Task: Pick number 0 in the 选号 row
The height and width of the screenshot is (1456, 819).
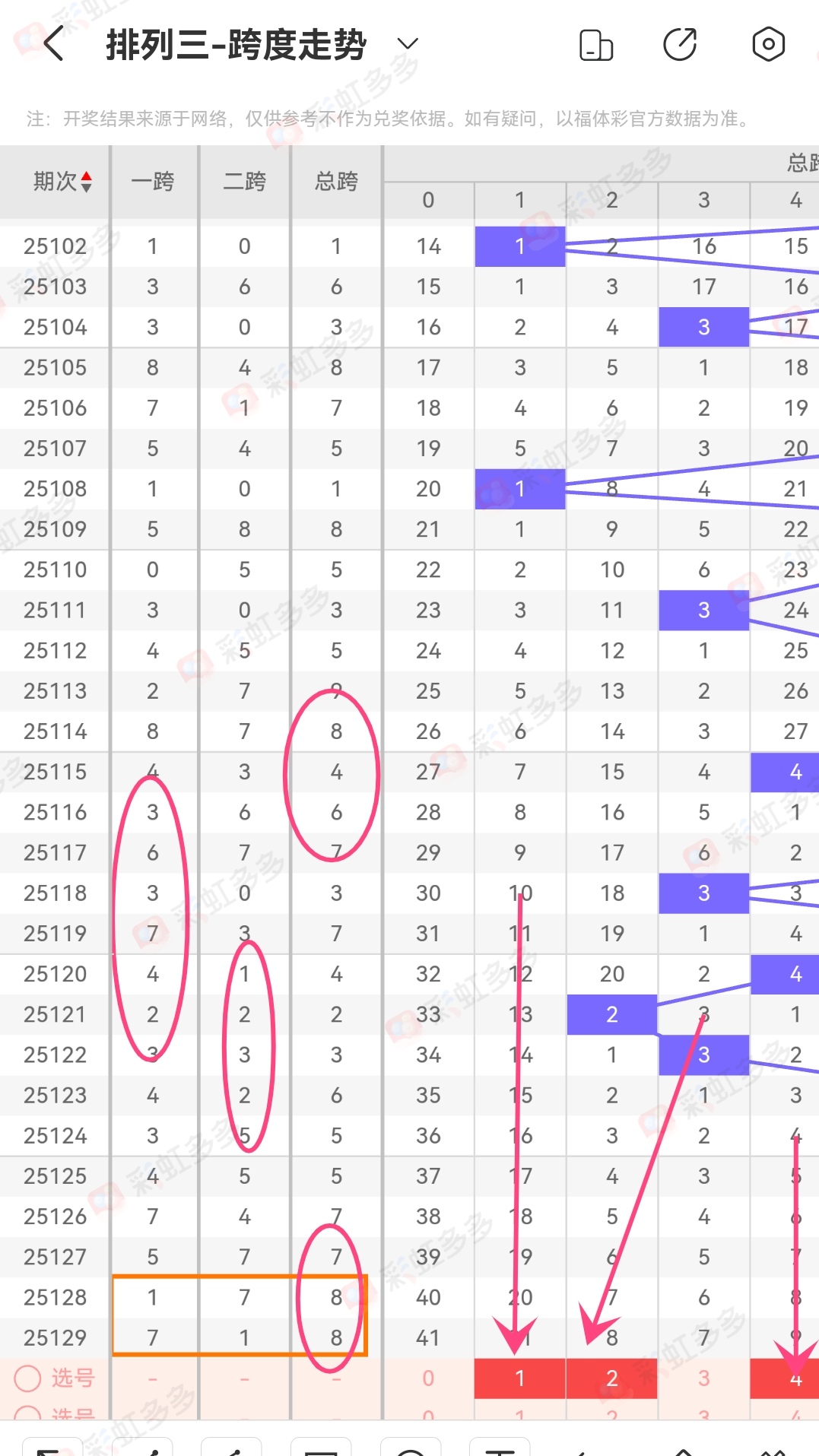Action: tap(428, 1378)
